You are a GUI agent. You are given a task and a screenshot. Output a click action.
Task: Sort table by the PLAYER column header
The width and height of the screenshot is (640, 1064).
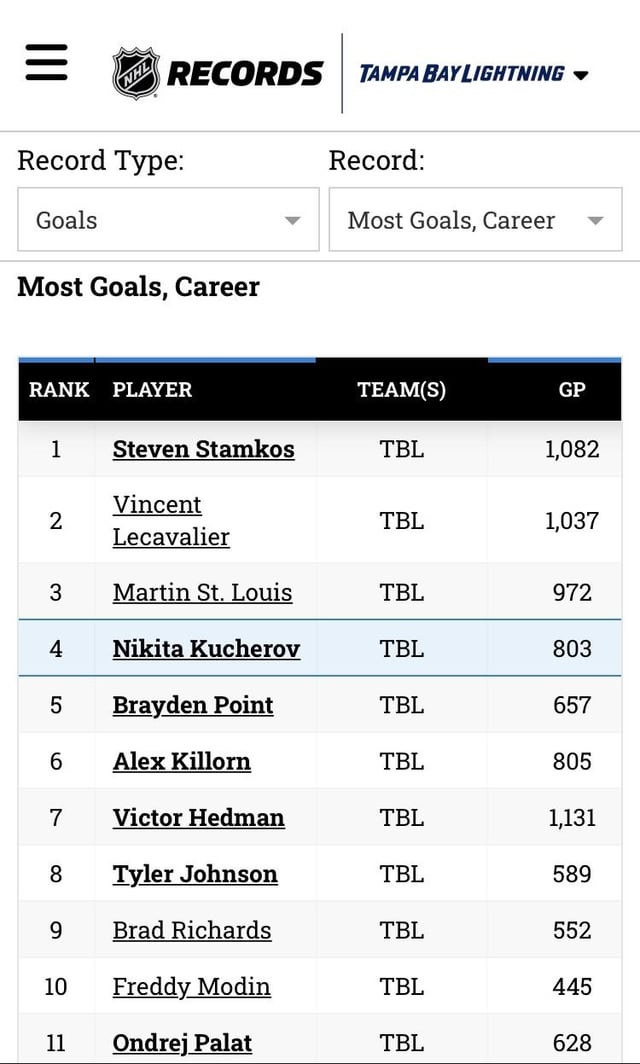tap(152, 390)
